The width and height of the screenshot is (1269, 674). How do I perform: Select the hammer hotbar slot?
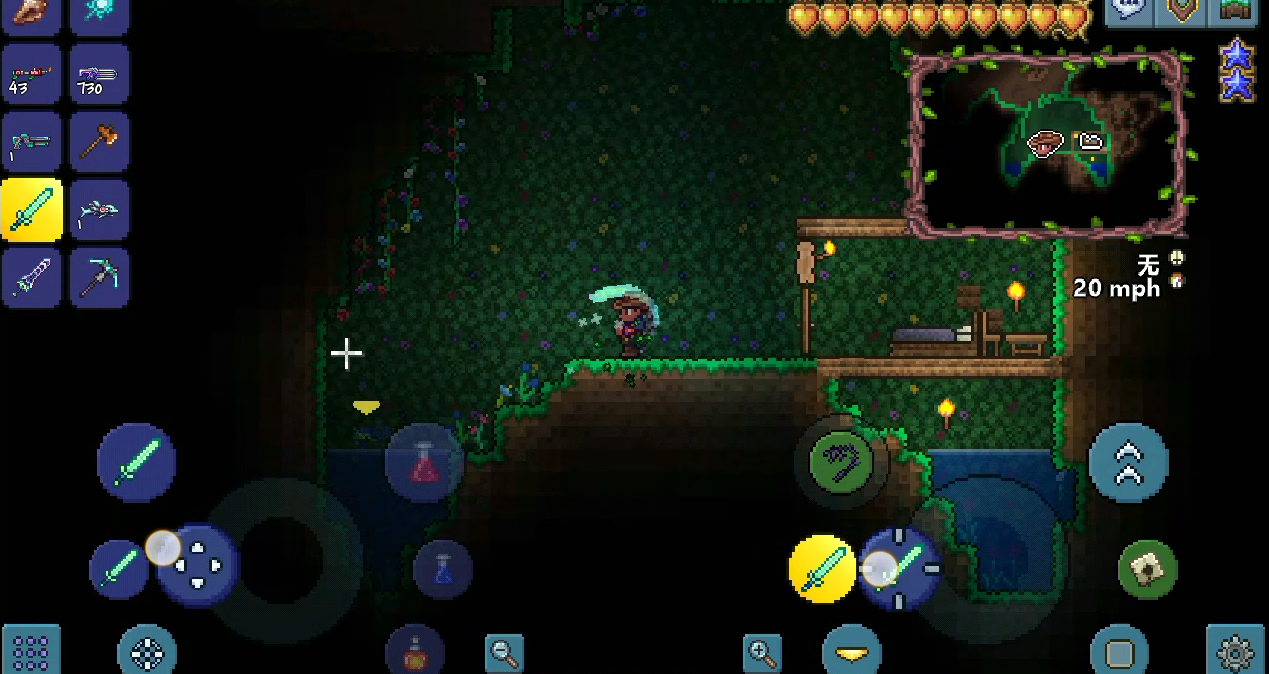click(99, 142)
